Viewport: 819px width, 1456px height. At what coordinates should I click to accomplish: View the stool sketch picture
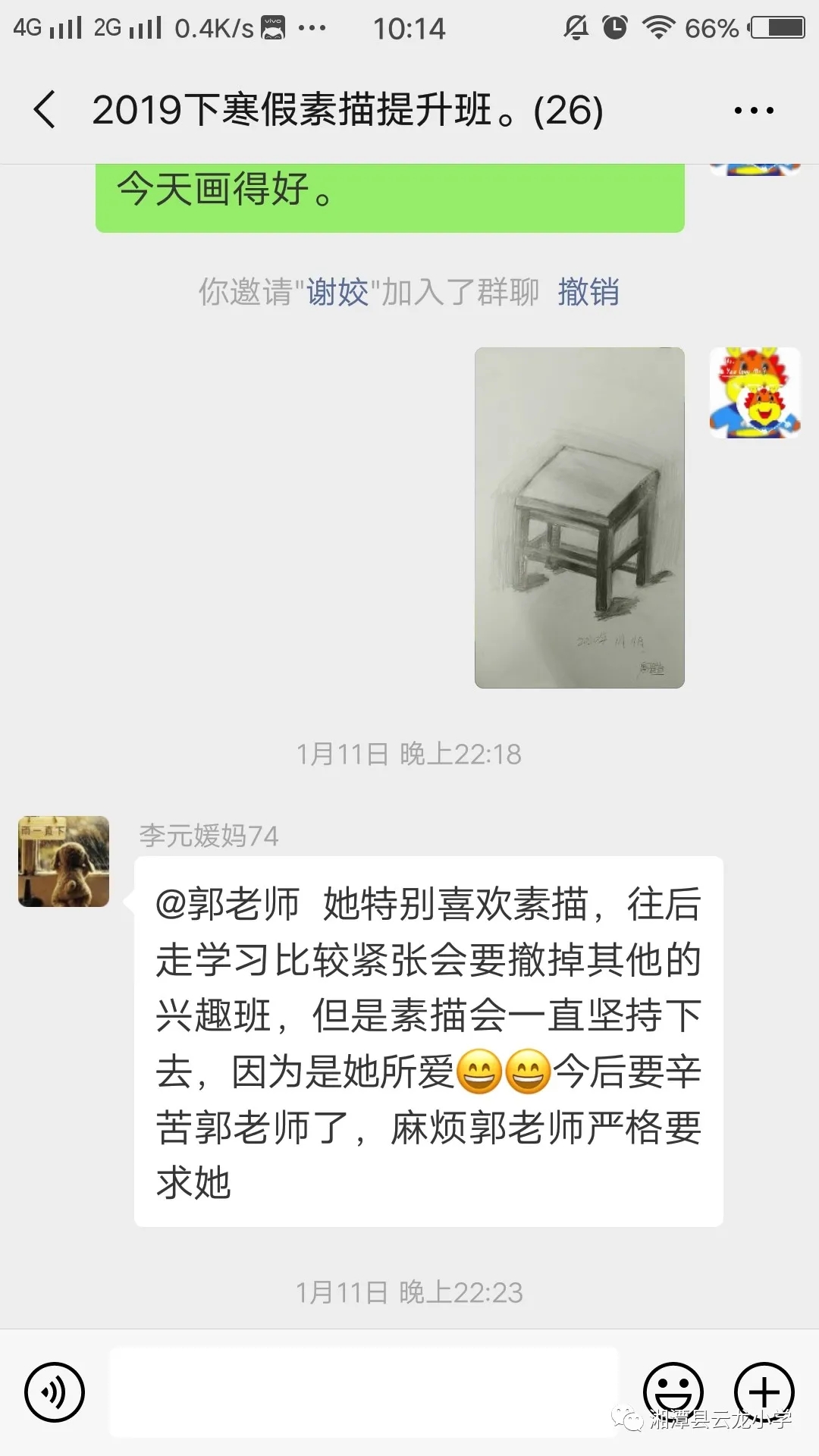pos(579,518)
